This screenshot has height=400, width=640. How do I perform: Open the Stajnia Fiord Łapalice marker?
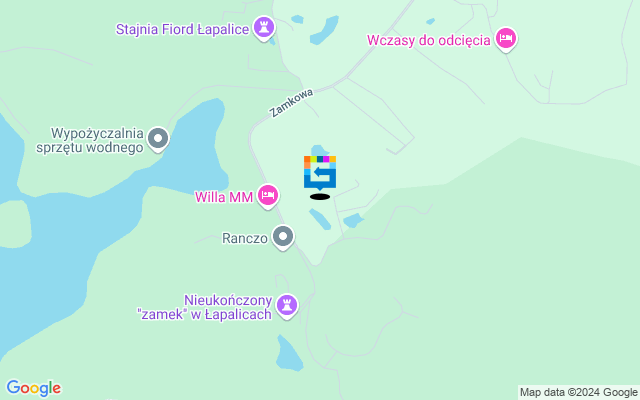click(264, 28)
